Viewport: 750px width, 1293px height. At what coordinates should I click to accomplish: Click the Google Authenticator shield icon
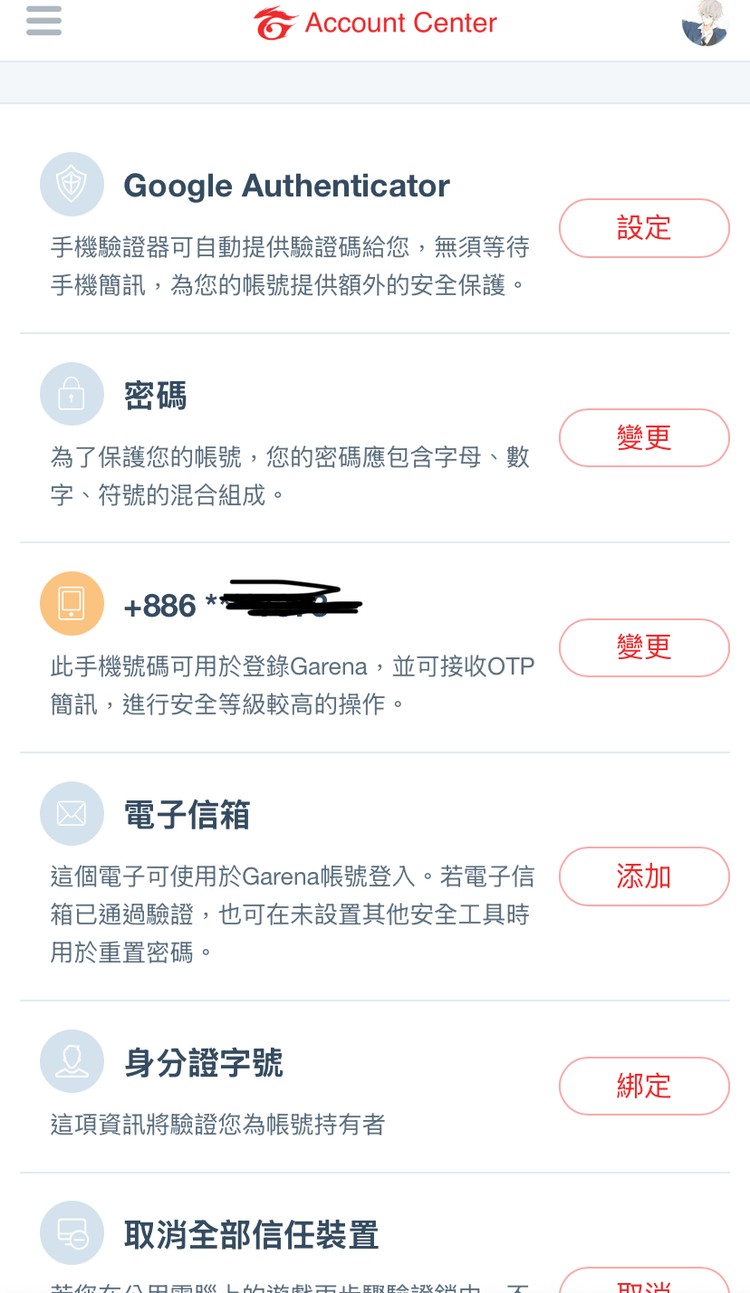click(72, 185)
